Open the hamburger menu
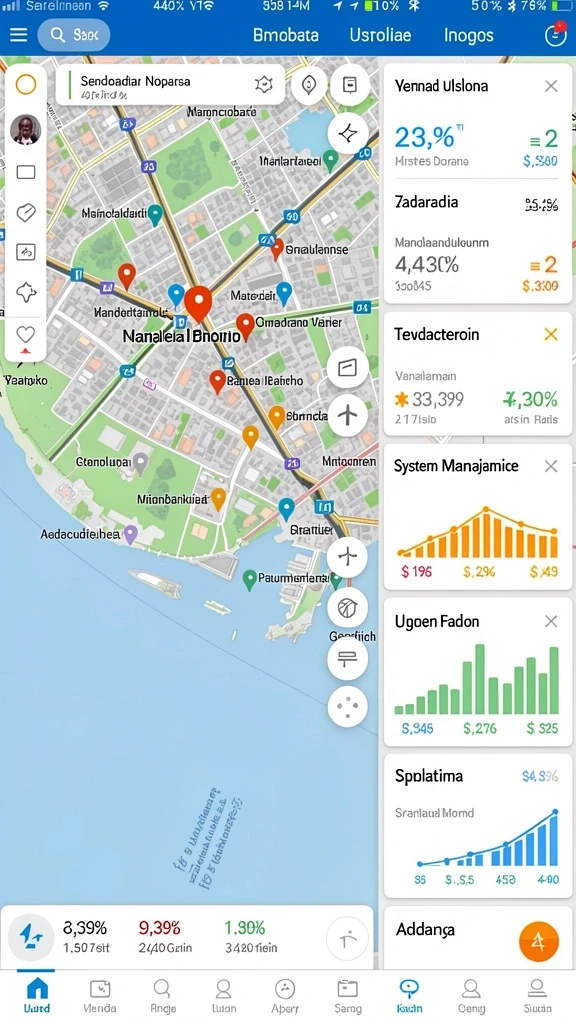The width and height of the screenshot is (576, 1024). [18, 35]
